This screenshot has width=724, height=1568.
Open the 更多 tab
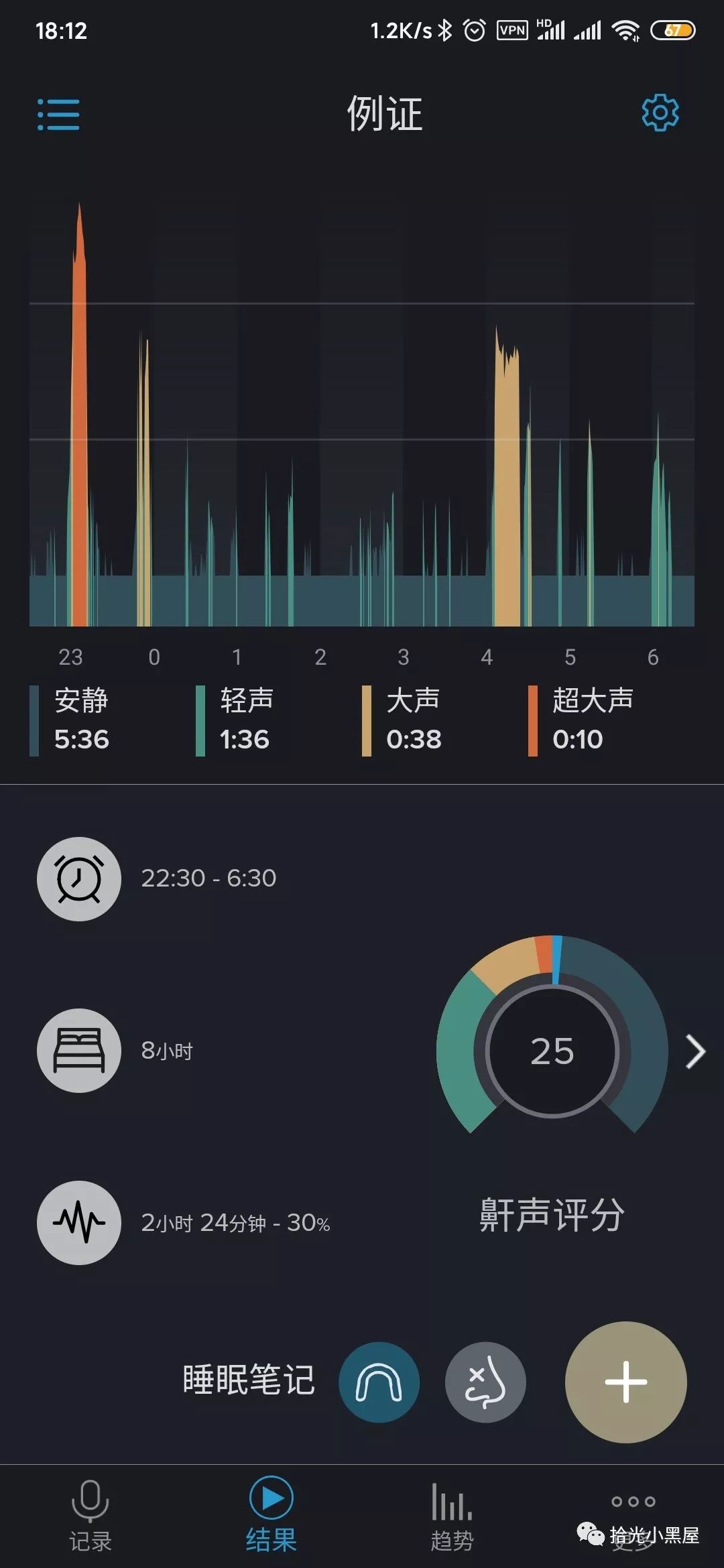633,1516
